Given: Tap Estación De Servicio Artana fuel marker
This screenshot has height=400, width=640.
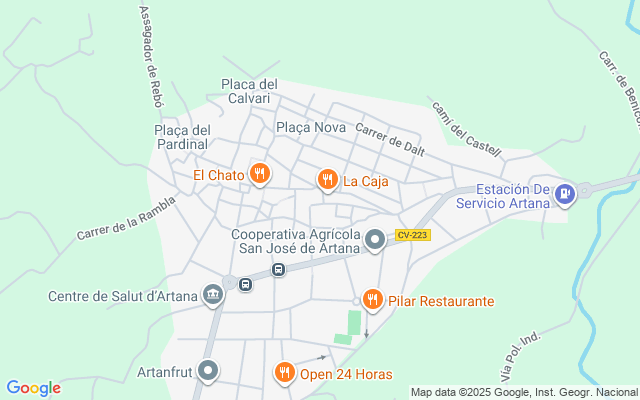Looking at the screenshot, I should [x=565, y=194].
